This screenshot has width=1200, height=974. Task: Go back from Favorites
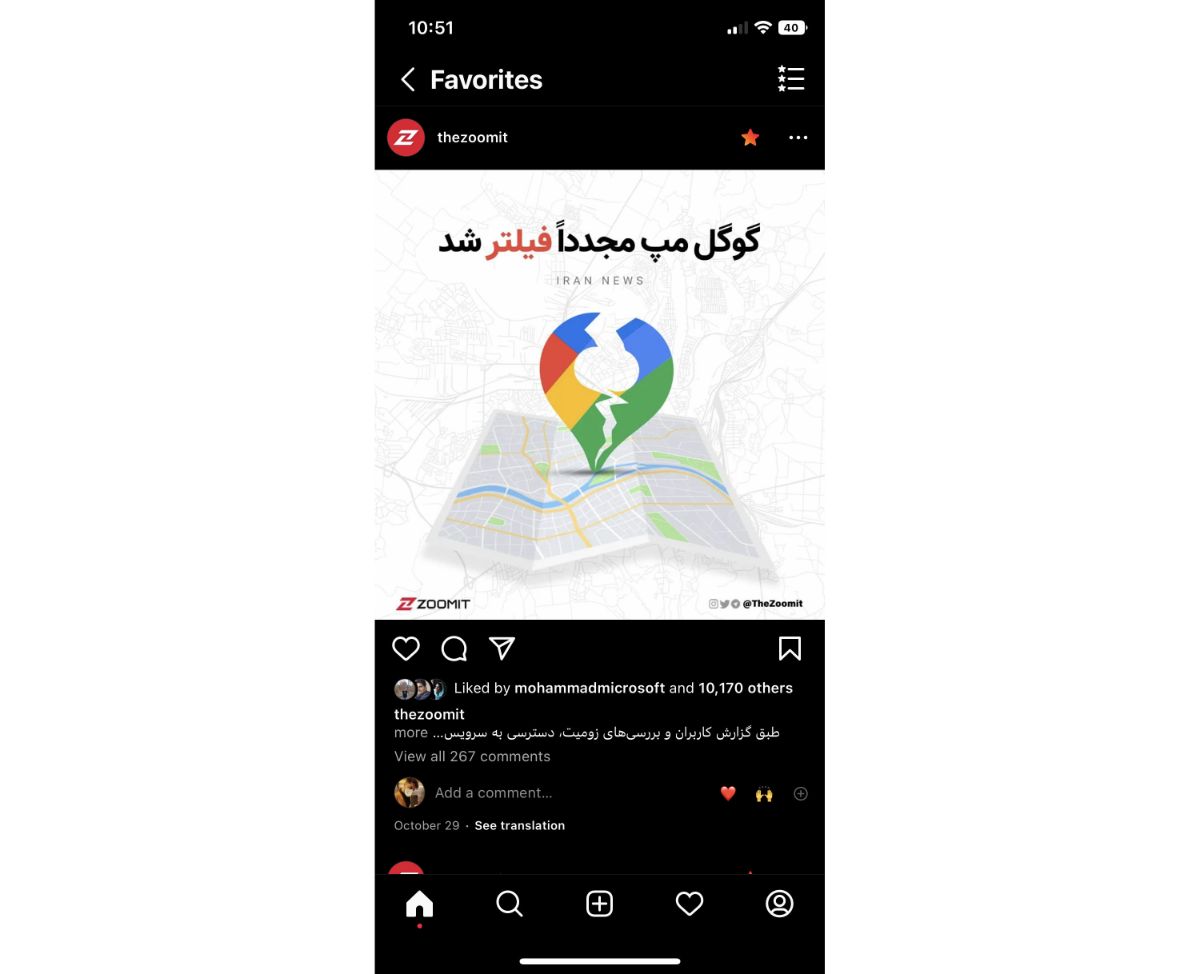(407, 80)
